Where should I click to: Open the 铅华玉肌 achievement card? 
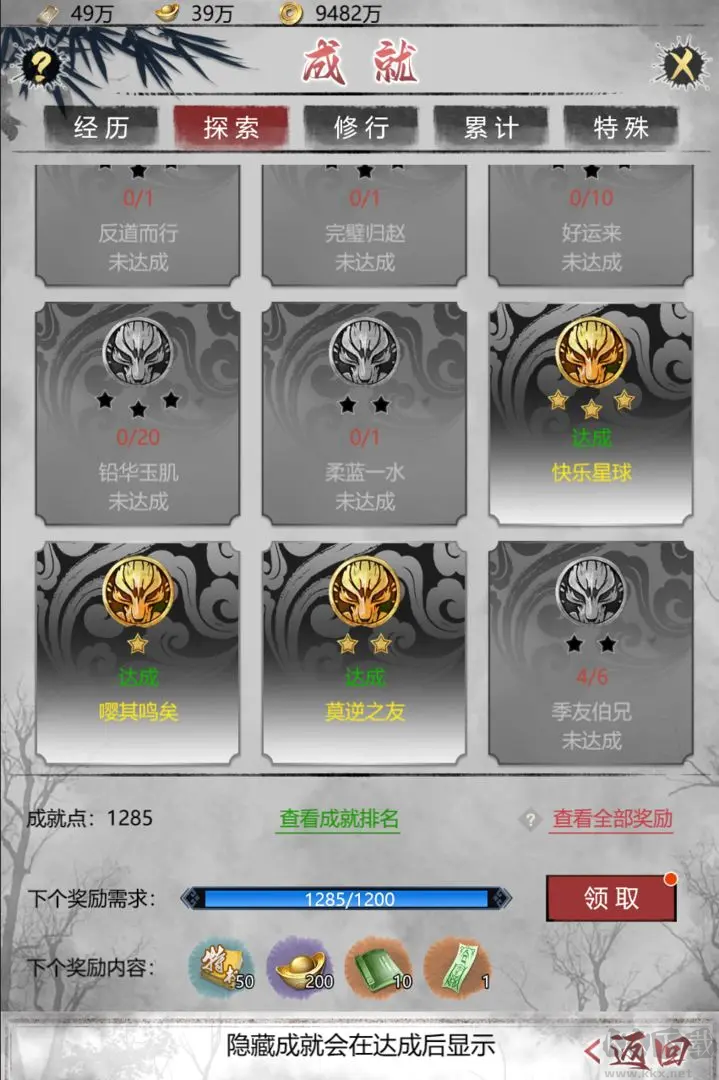coord(138,413)
